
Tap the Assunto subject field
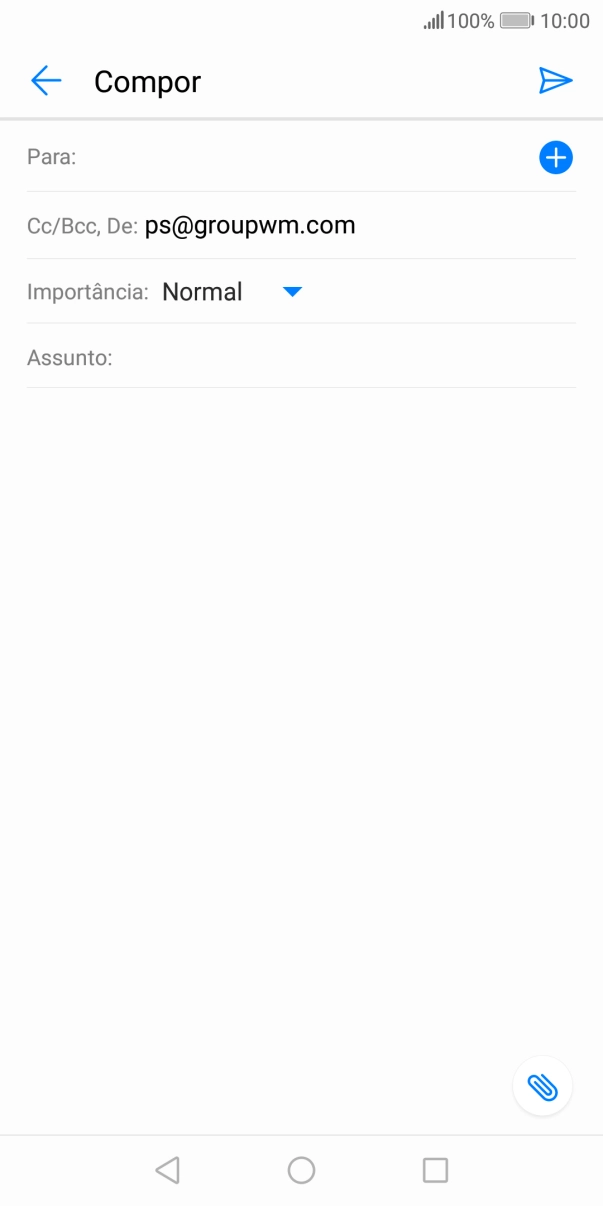(x=301, y=356)
